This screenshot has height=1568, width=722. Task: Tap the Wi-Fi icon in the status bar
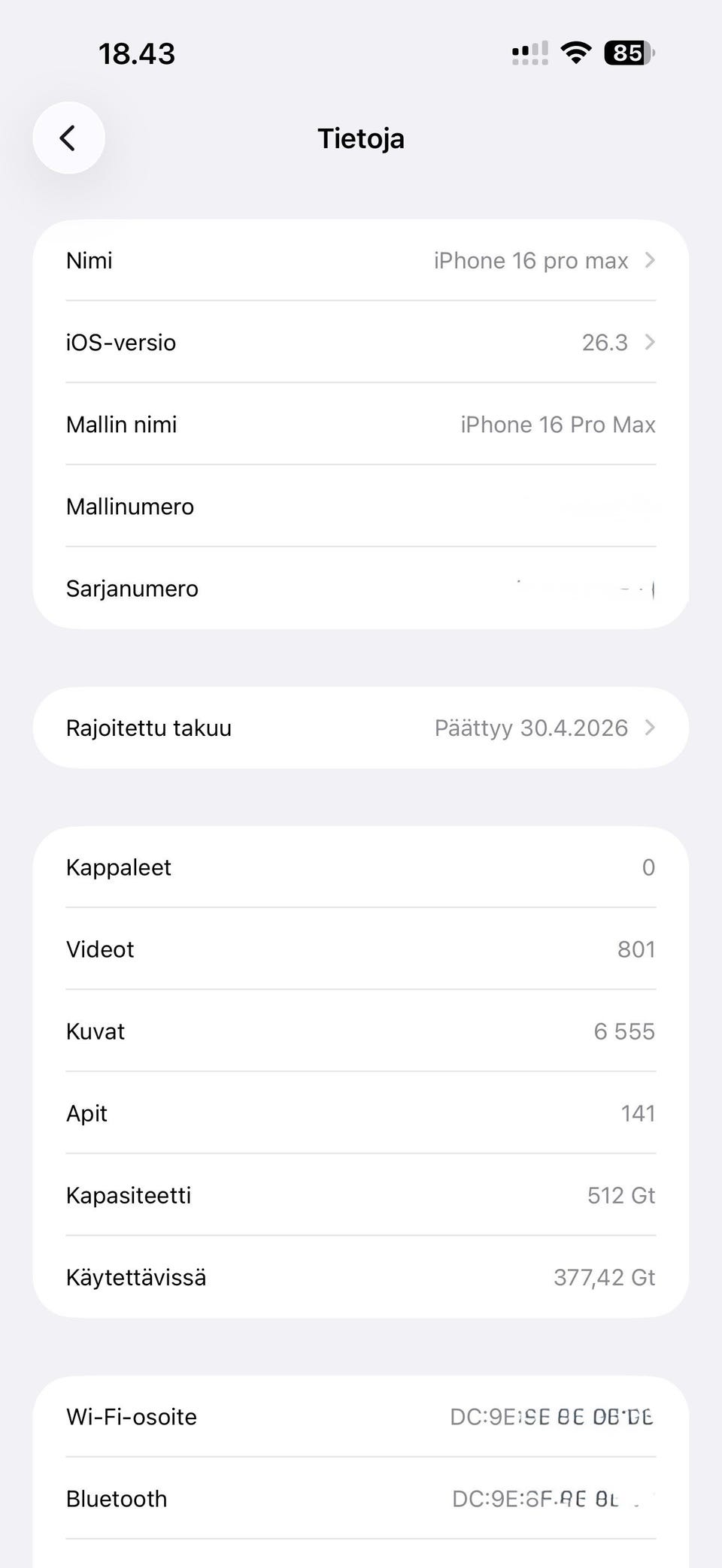[575, 53]
